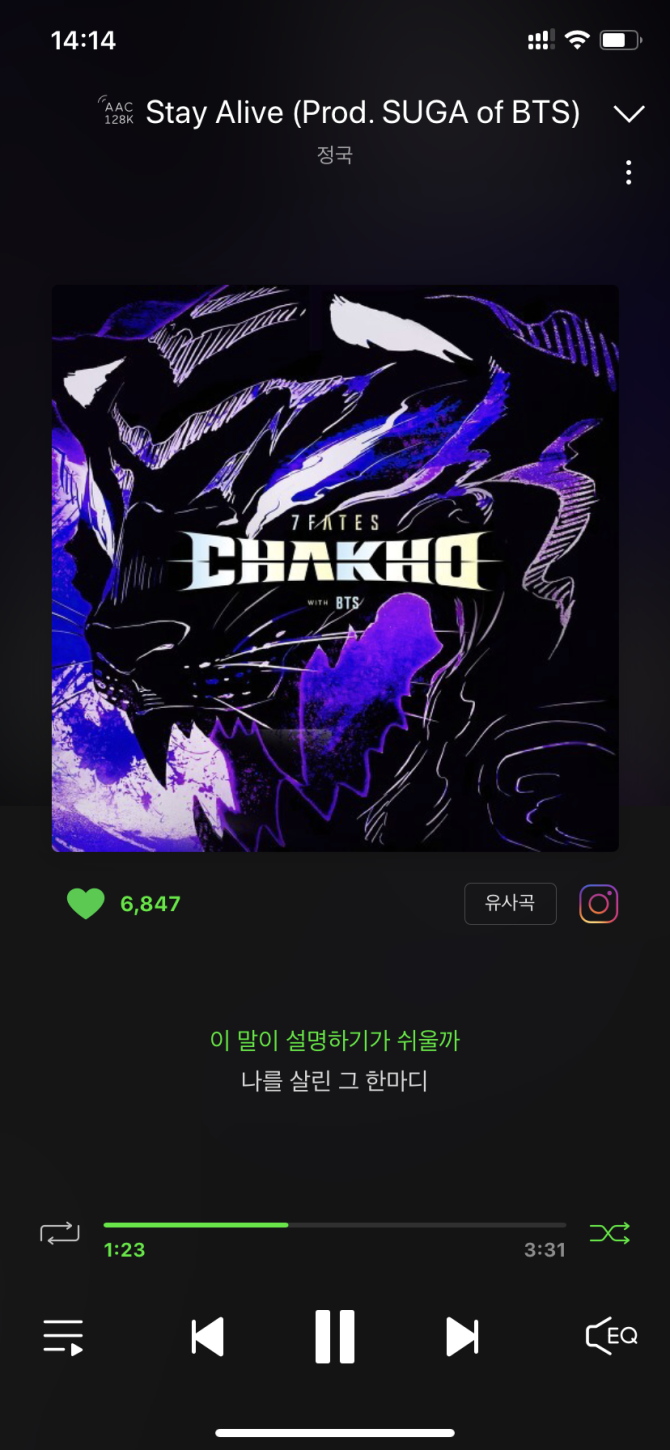
Task: Open the three-dot overflow menu
Action: coord(628,172)
